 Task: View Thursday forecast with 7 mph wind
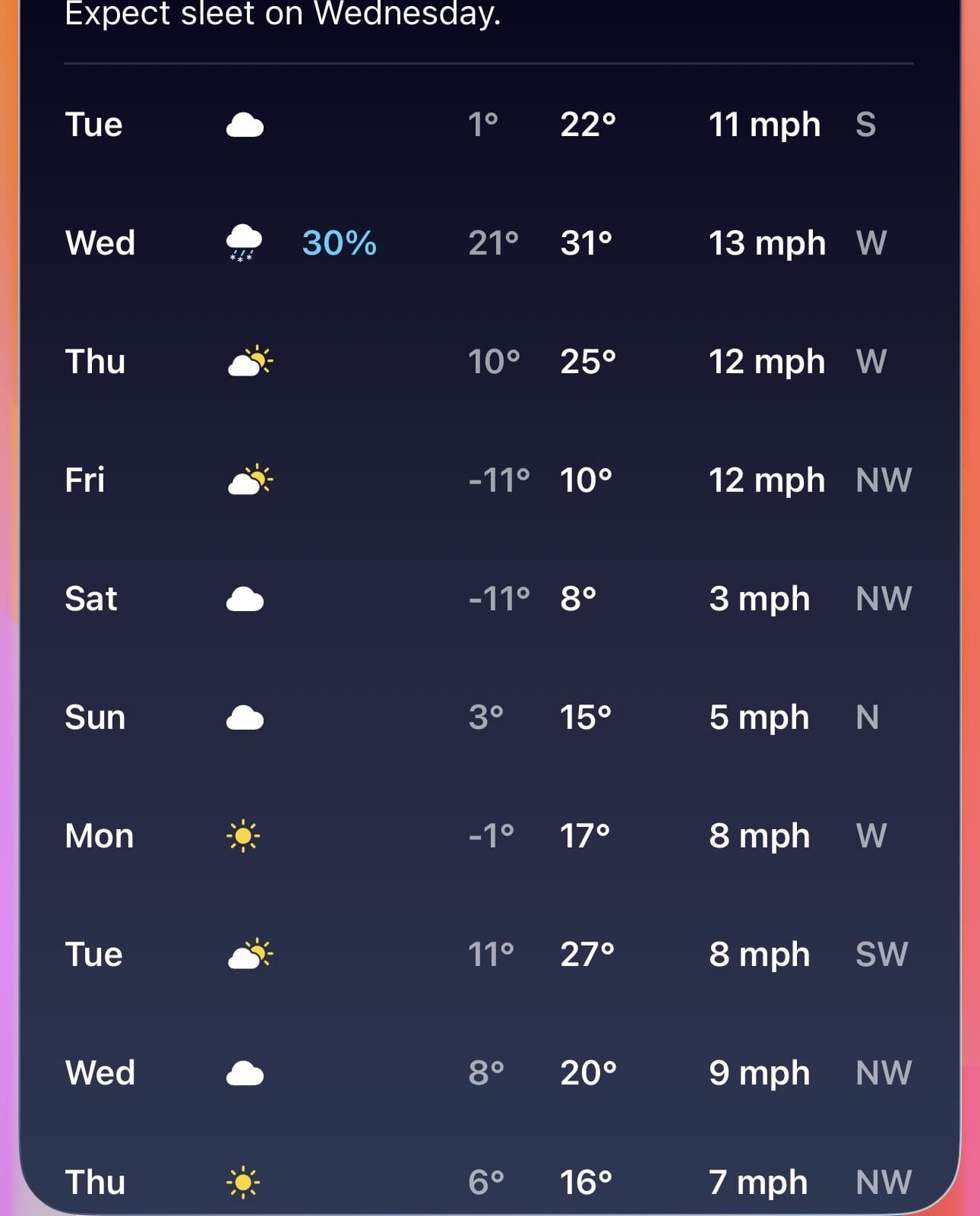tap(488, 1183)
